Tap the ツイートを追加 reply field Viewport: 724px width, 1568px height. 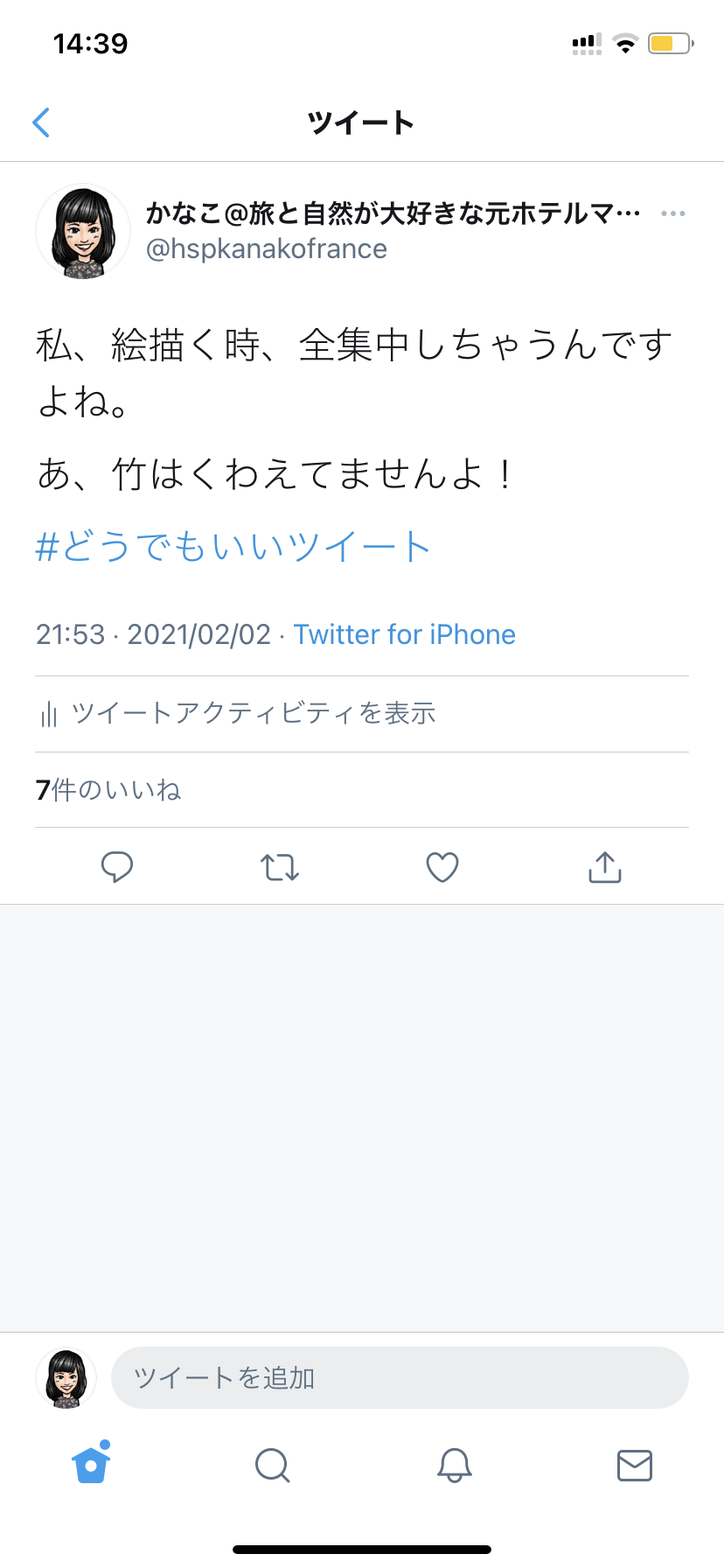(x=400, y=1378)
